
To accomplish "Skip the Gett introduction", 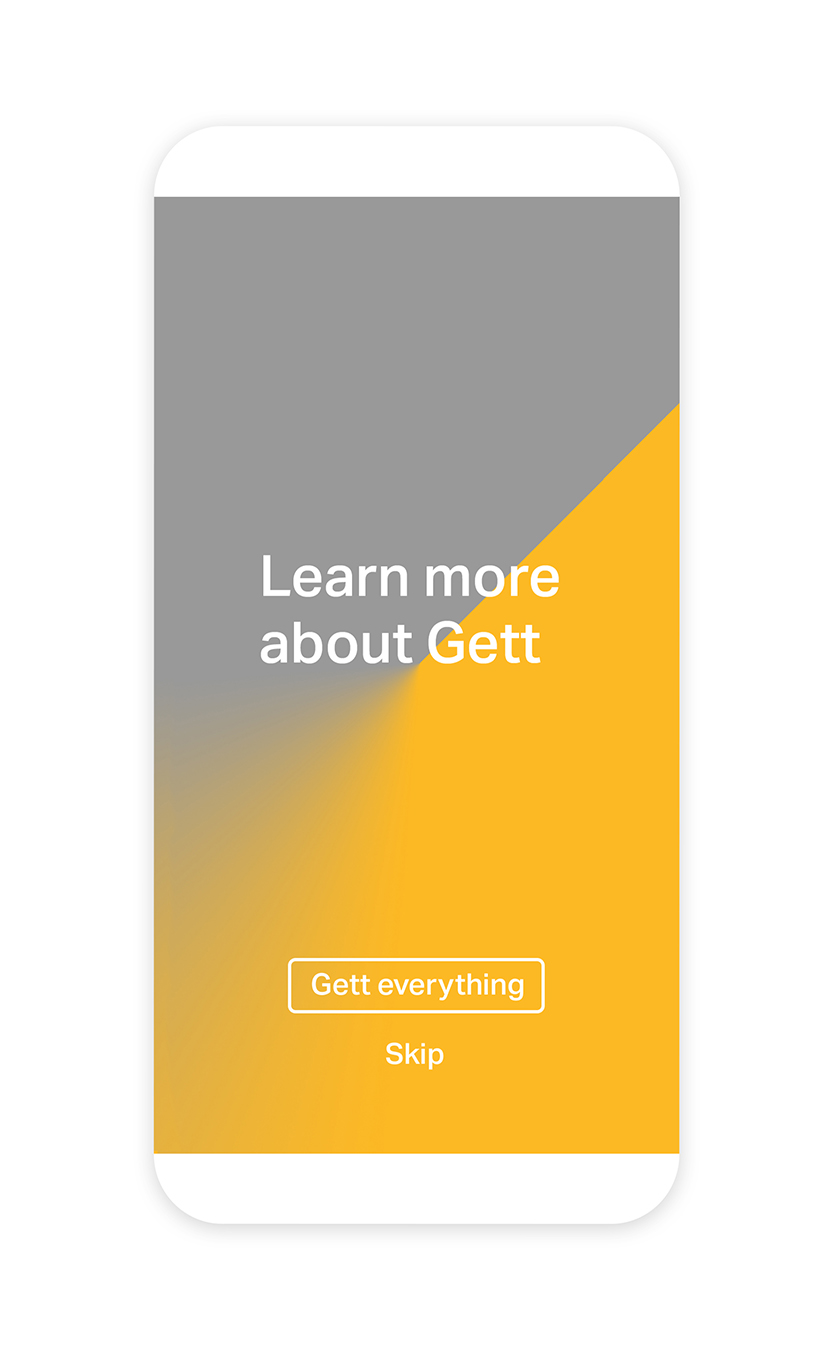I will (414, 1054).
